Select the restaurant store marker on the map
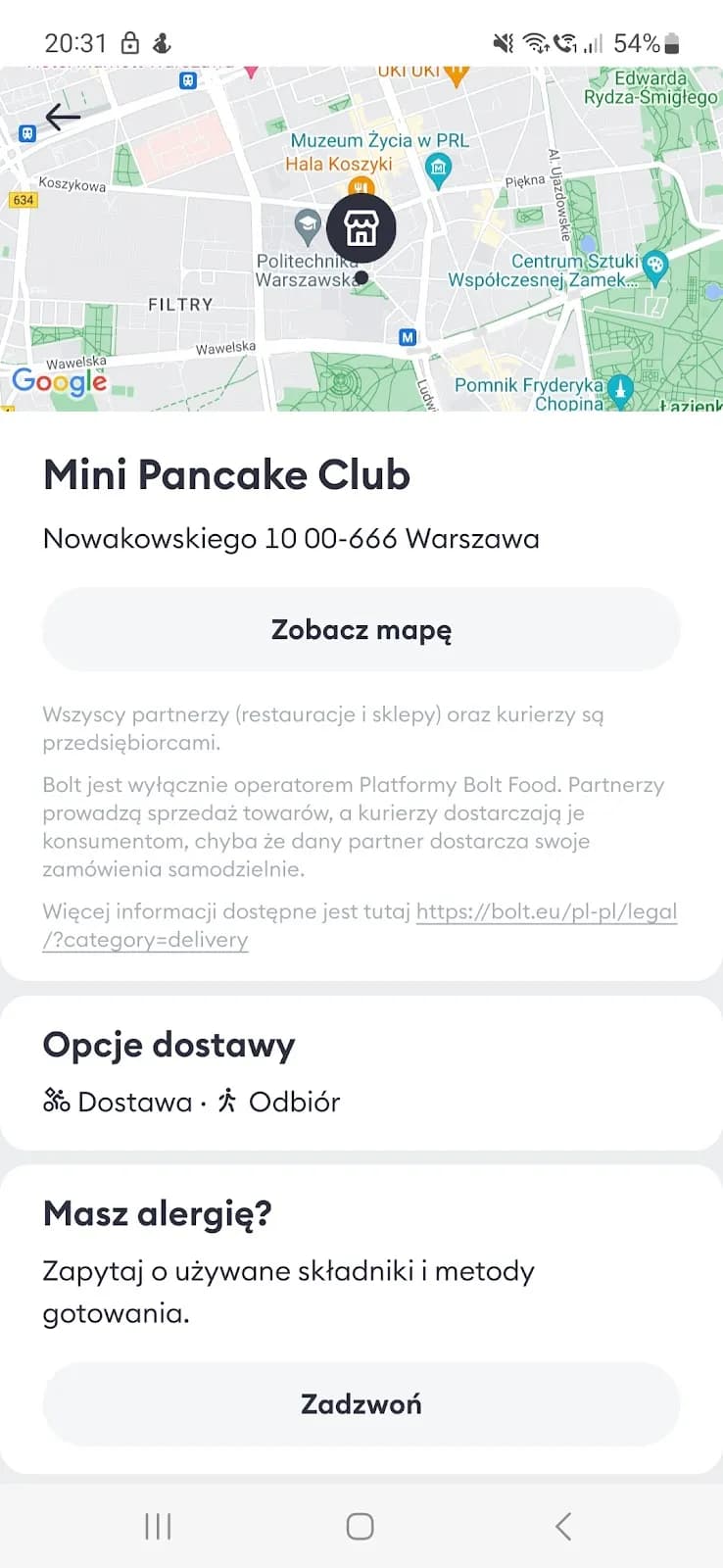 click(x=361, y=228)
